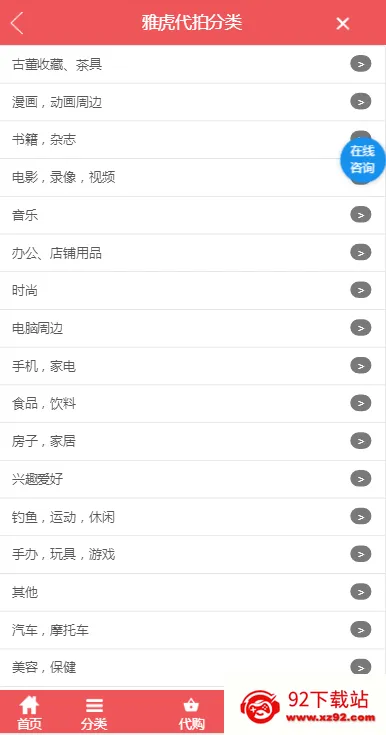Close the Yahoo auction category page
The width and height of the screenshot is (386, 735).
(343, 23)
